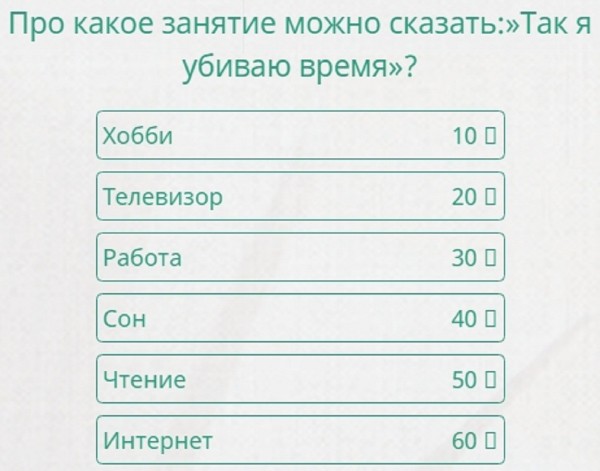Select the answer Хобби
Image resolution: width=600 pixels, height=471 pixels.
pos(300,136)
